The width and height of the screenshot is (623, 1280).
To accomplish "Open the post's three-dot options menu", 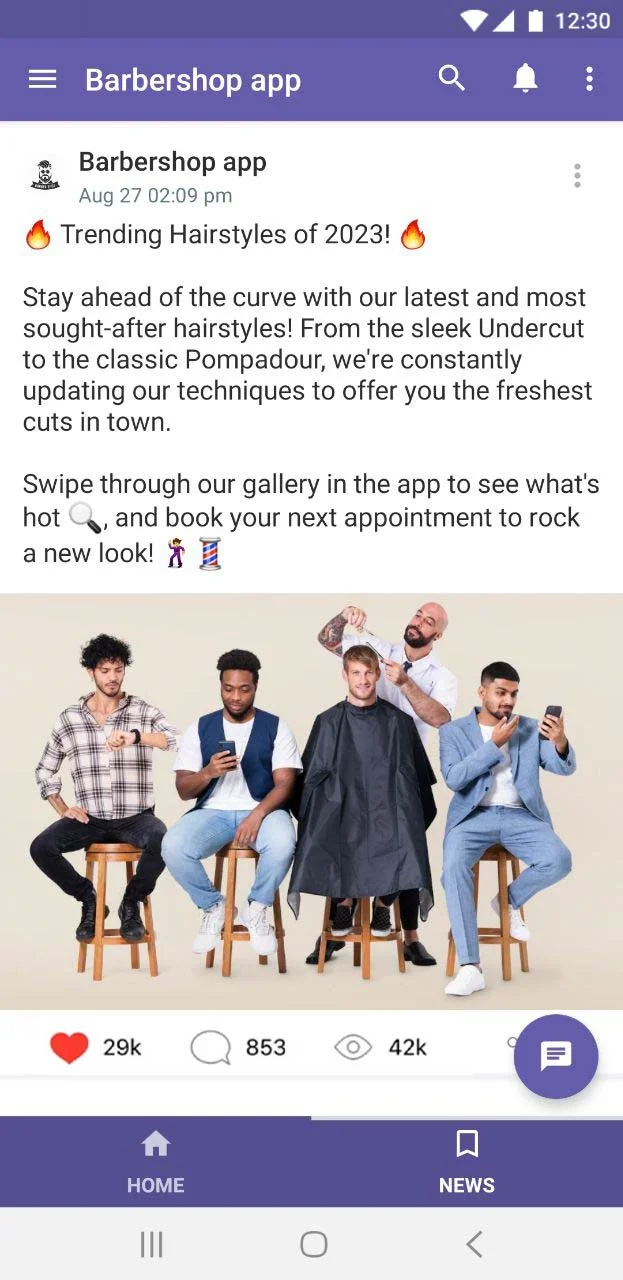I will tap(576, 176).
